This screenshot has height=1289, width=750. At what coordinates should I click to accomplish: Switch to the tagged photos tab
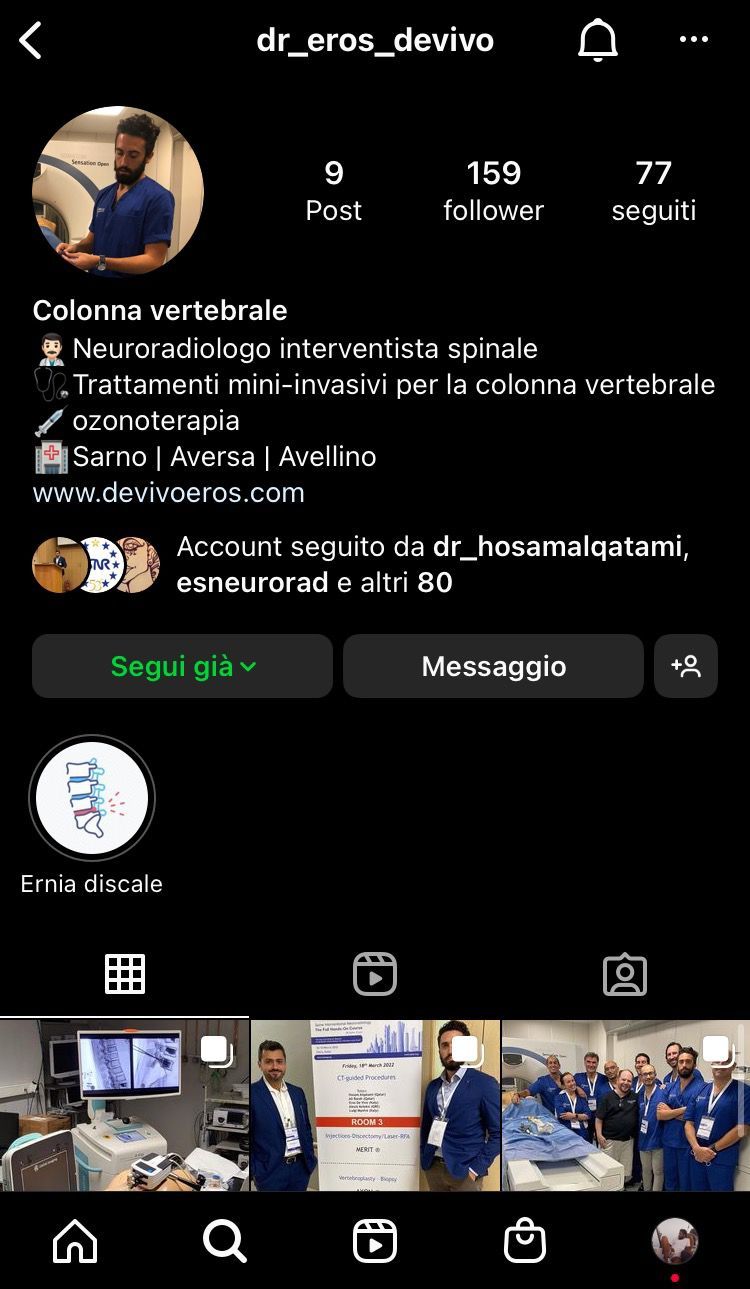tap(625, 974)
